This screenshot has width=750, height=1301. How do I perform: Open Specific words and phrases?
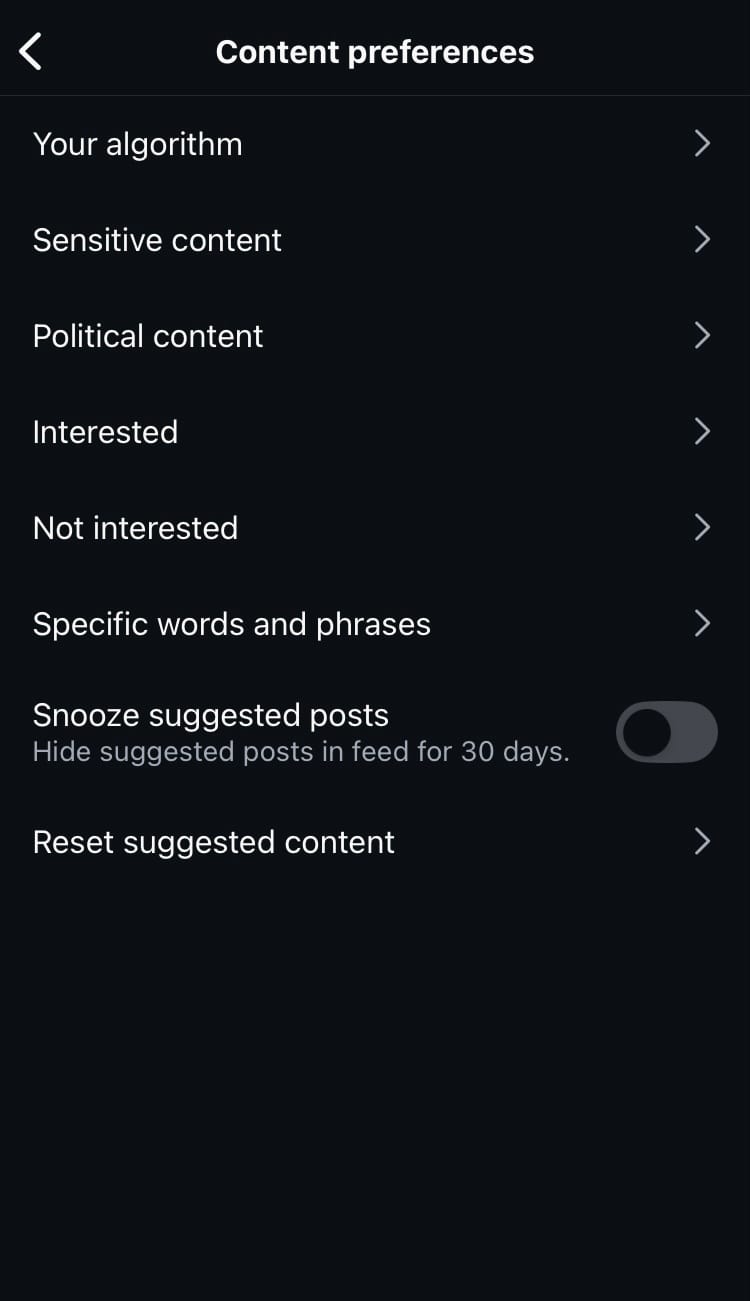pos(374,624)
